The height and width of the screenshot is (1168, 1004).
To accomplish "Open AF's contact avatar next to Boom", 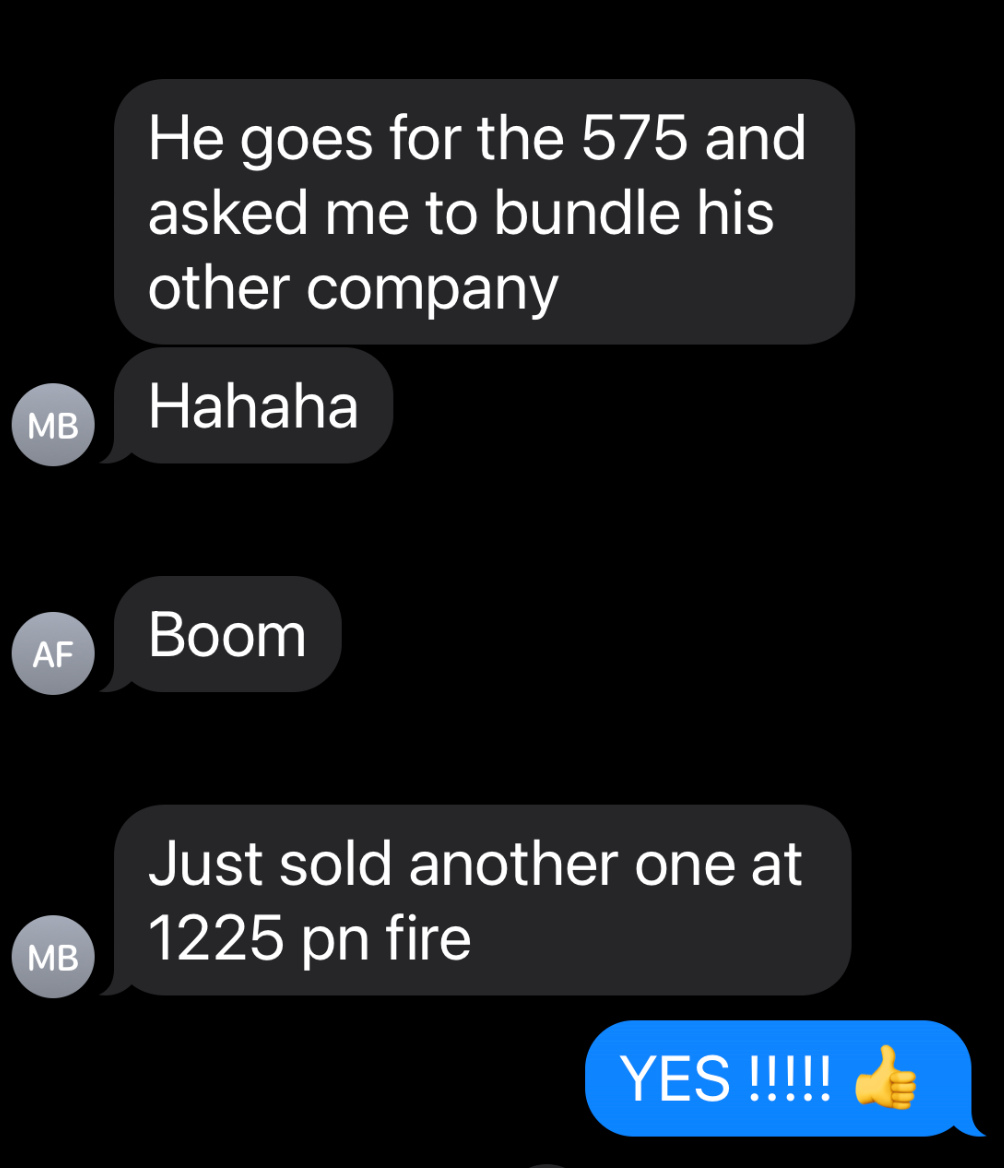I will [53, 653].
